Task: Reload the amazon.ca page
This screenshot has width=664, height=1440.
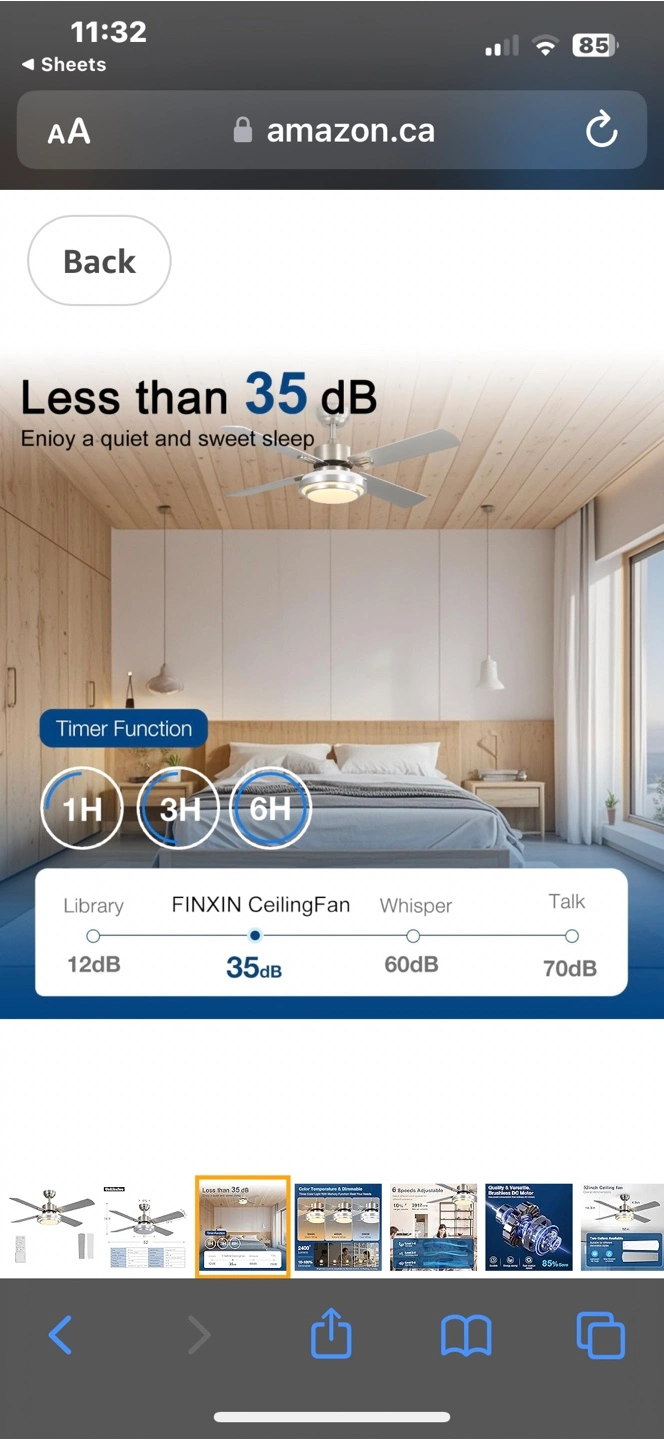Action: 601,130
